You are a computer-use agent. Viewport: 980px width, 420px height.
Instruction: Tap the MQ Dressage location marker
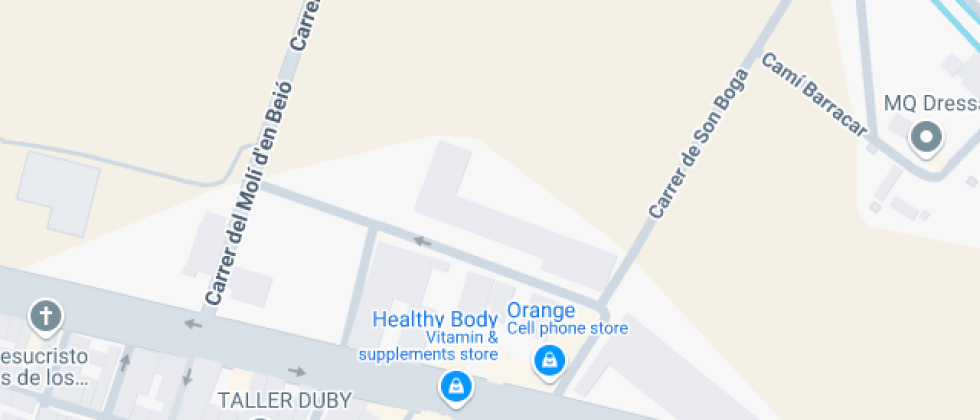[926, 139]
